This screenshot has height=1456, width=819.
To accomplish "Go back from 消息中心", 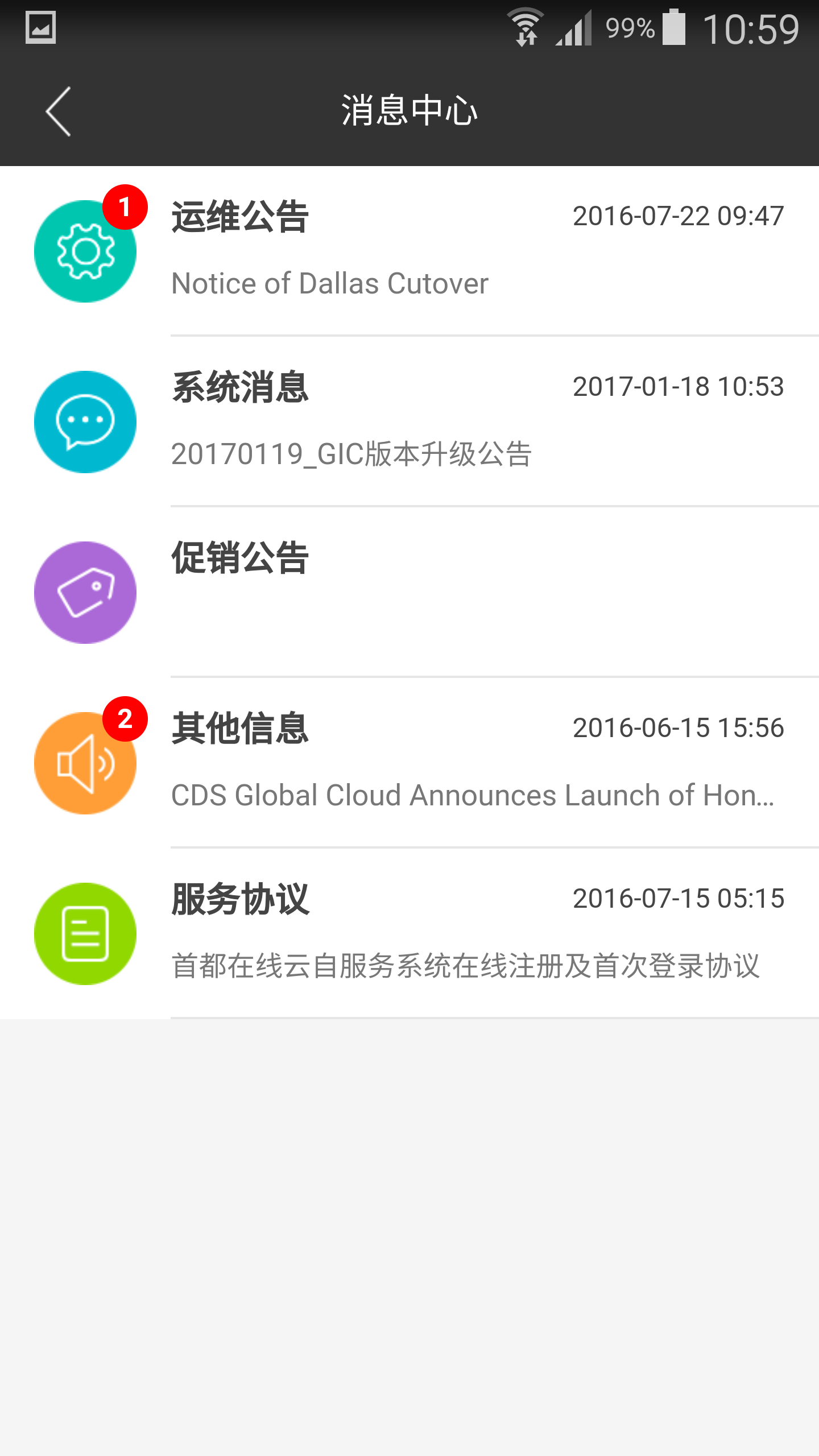I will tap(59, 111).
